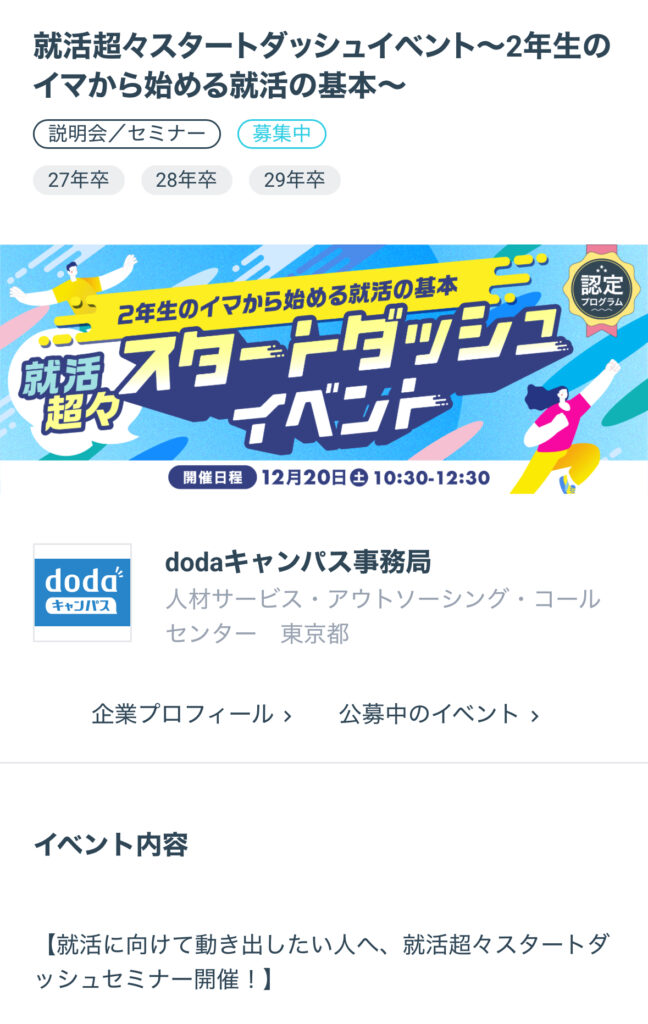Open the 企業プロフィール link

coord(192,714)
